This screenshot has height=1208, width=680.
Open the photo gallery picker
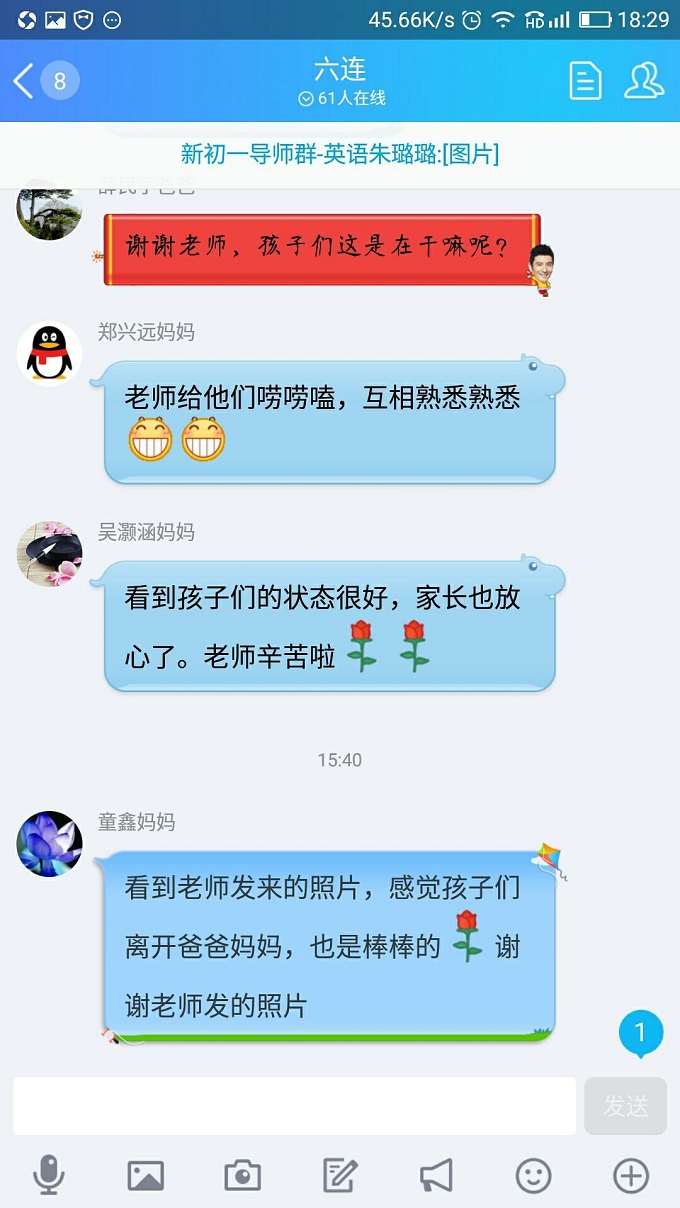pos(146,1175)
